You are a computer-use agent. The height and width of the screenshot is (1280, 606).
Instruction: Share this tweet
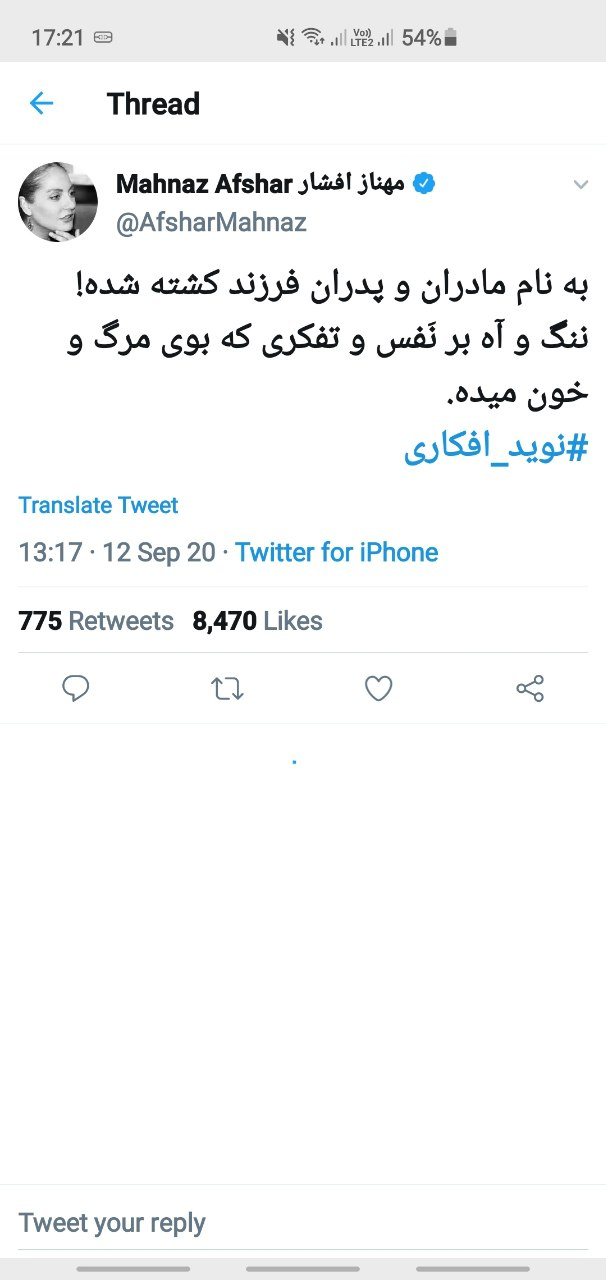(529, 688)
